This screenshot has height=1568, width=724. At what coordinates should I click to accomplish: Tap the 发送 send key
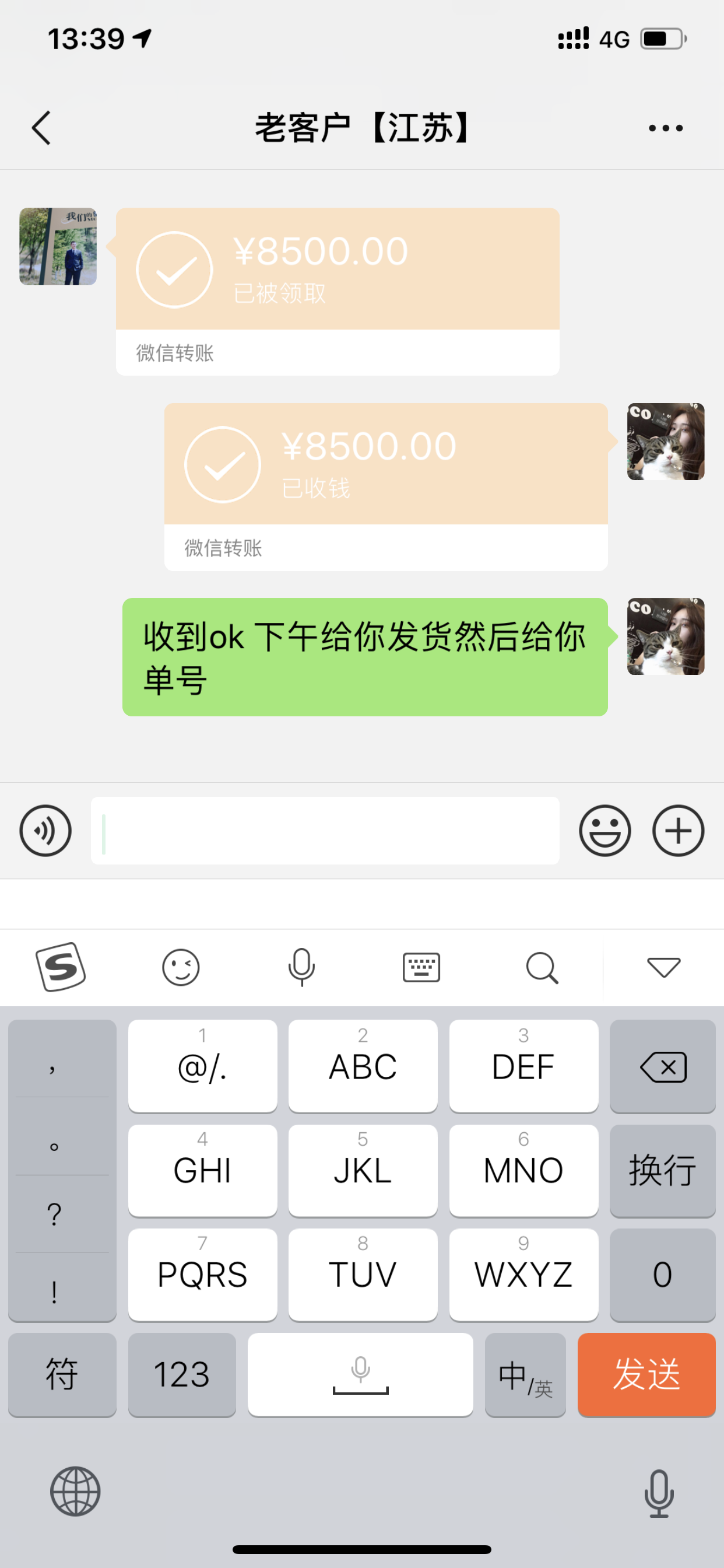pos(646,1374)
